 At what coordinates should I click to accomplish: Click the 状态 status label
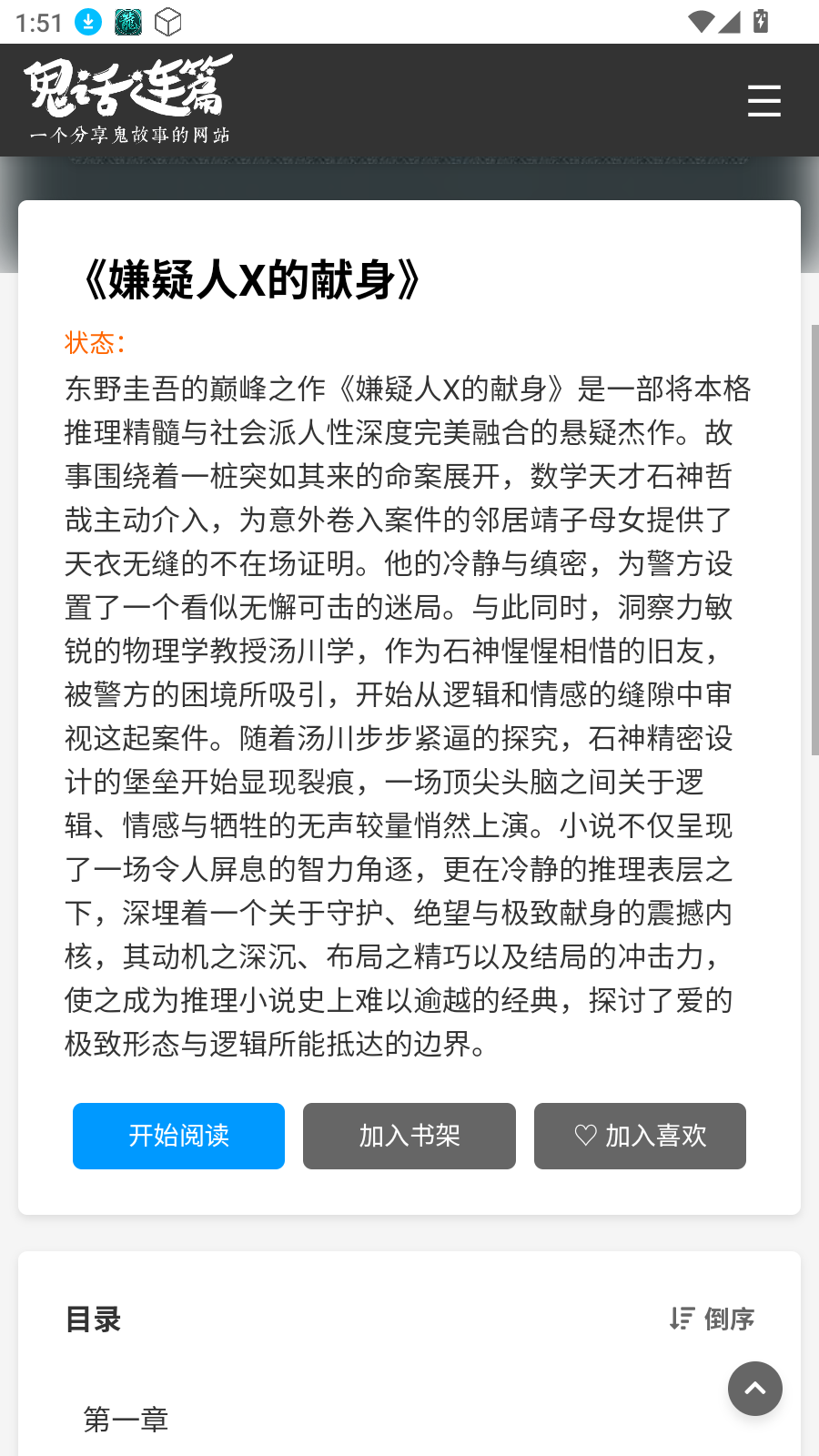(x=94, y=343)
